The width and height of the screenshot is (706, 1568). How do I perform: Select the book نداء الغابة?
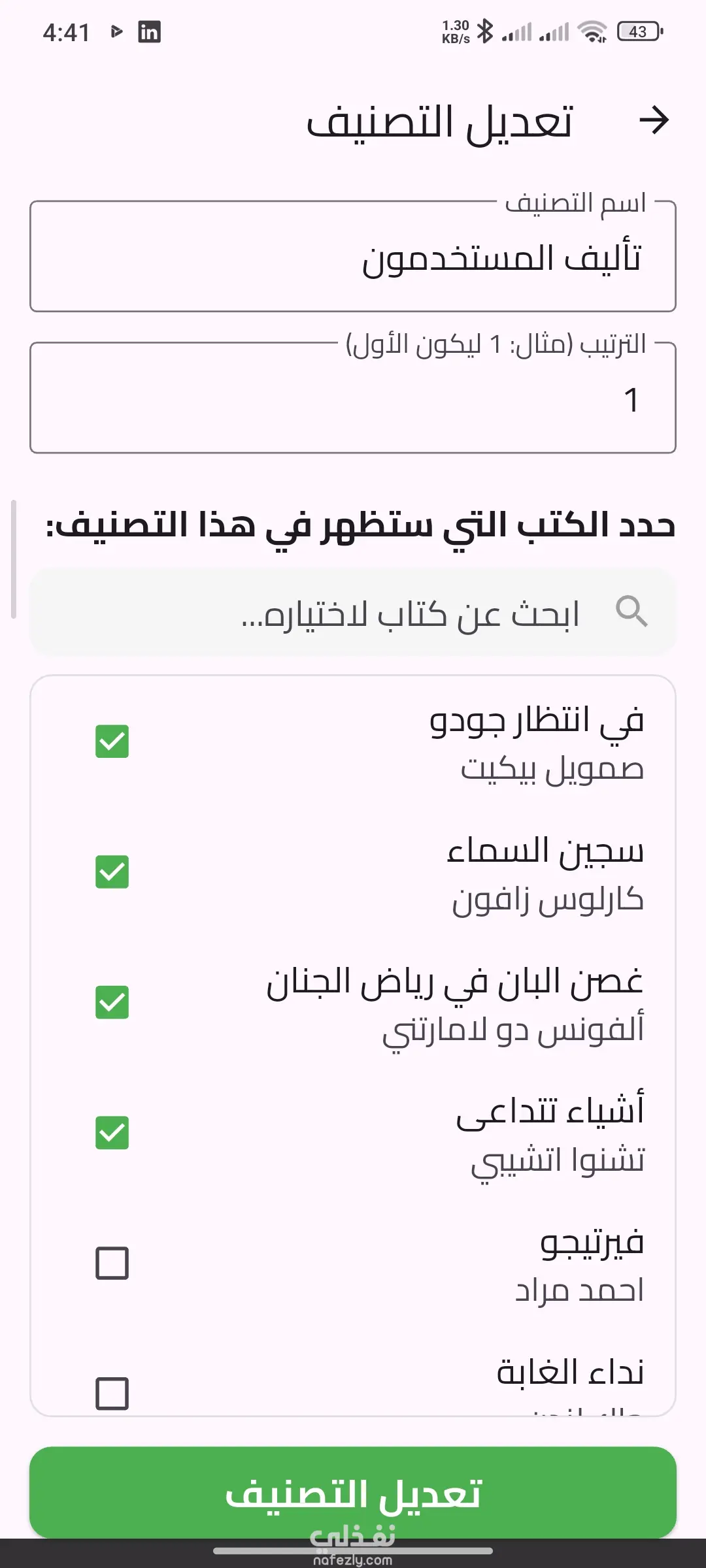coord(112,1393)
